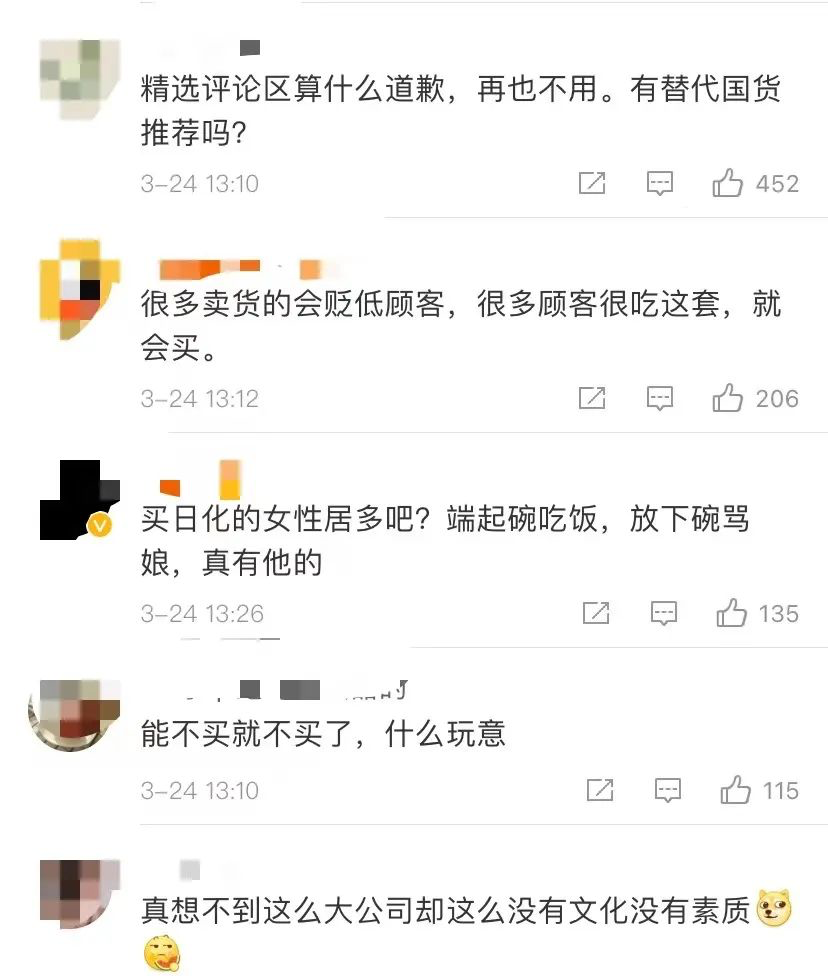The image size is (828, 976).
Task: Like the comment 能不买就不买了
Action: (x=736, y=790)
